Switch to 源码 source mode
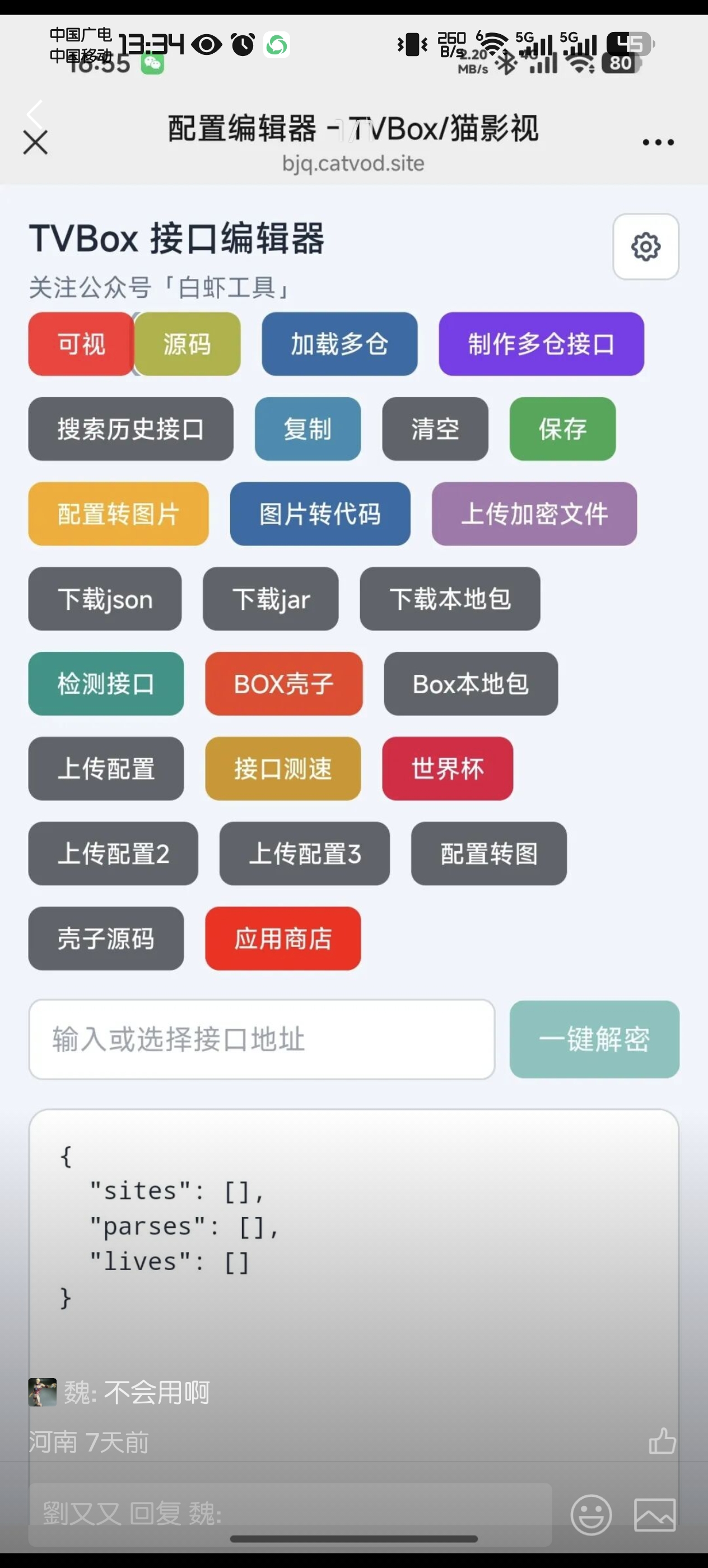708x1568 pixels. [x=188, y=344]
